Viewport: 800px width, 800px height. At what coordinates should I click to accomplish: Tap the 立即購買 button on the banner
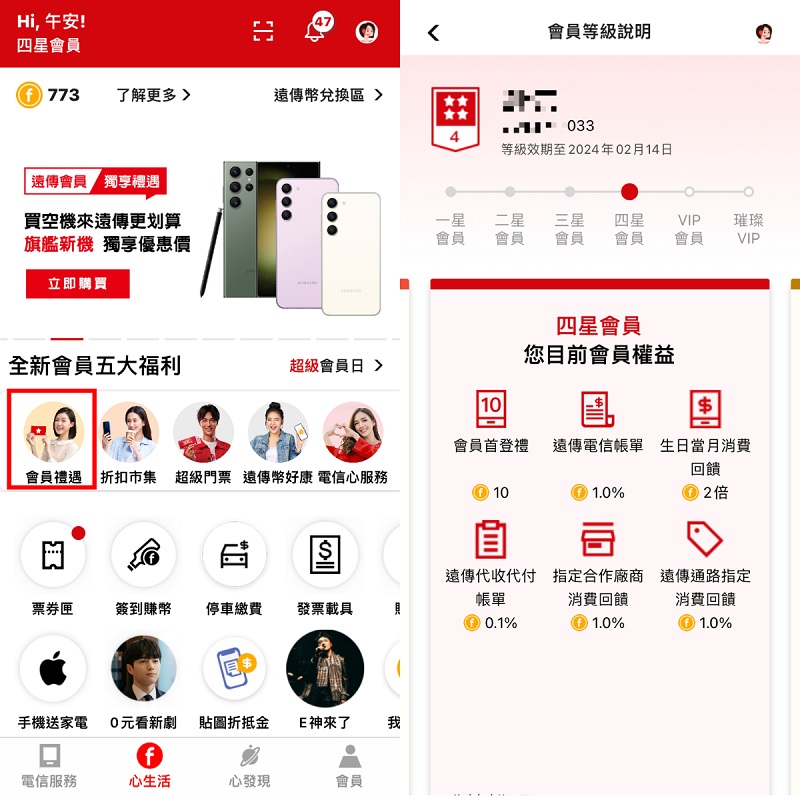(78, 284)
